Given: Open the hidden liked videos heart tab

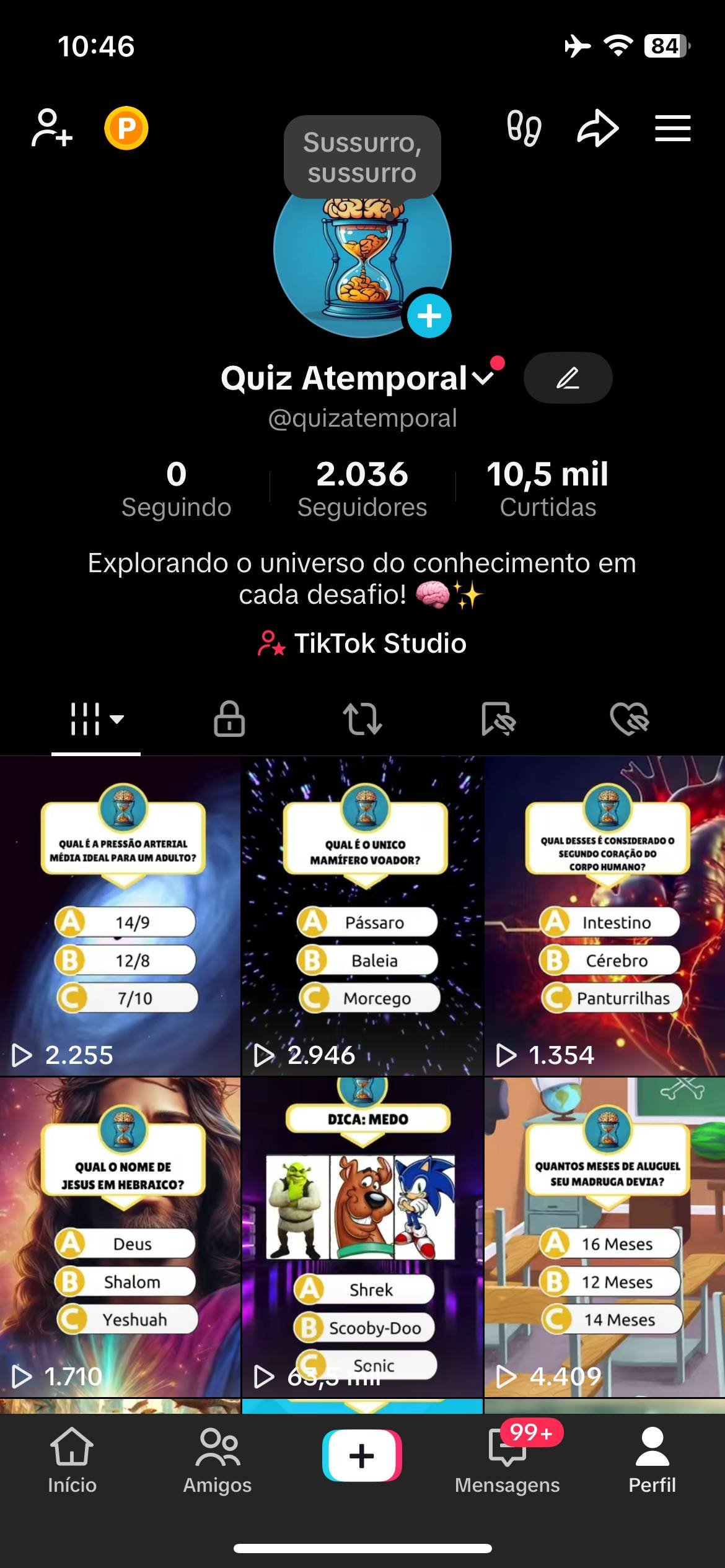Looking at the screenshot, I should [x=629, y=719].
